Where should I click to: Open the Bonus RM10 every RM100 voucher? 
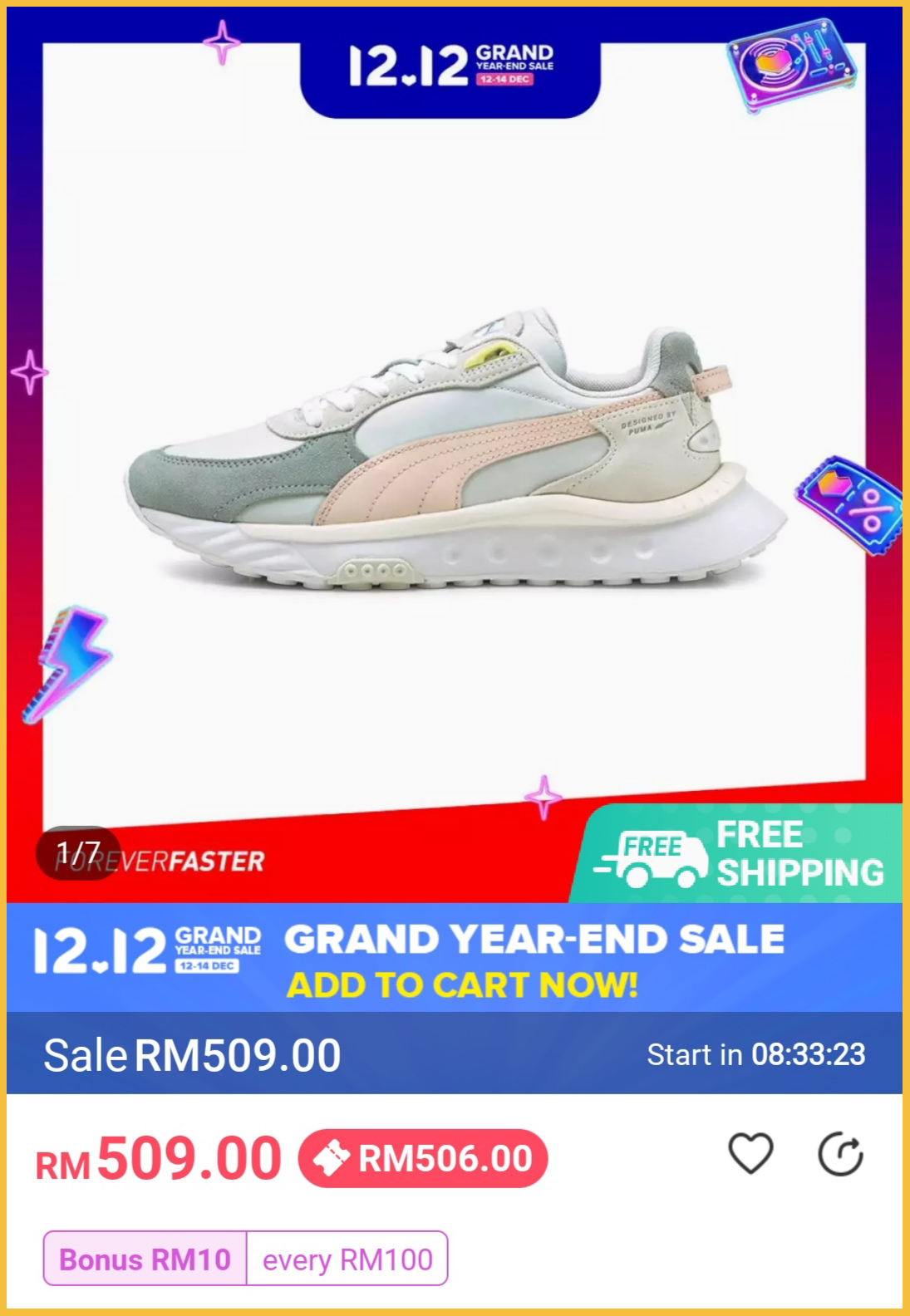click(x=245, y=1259)
